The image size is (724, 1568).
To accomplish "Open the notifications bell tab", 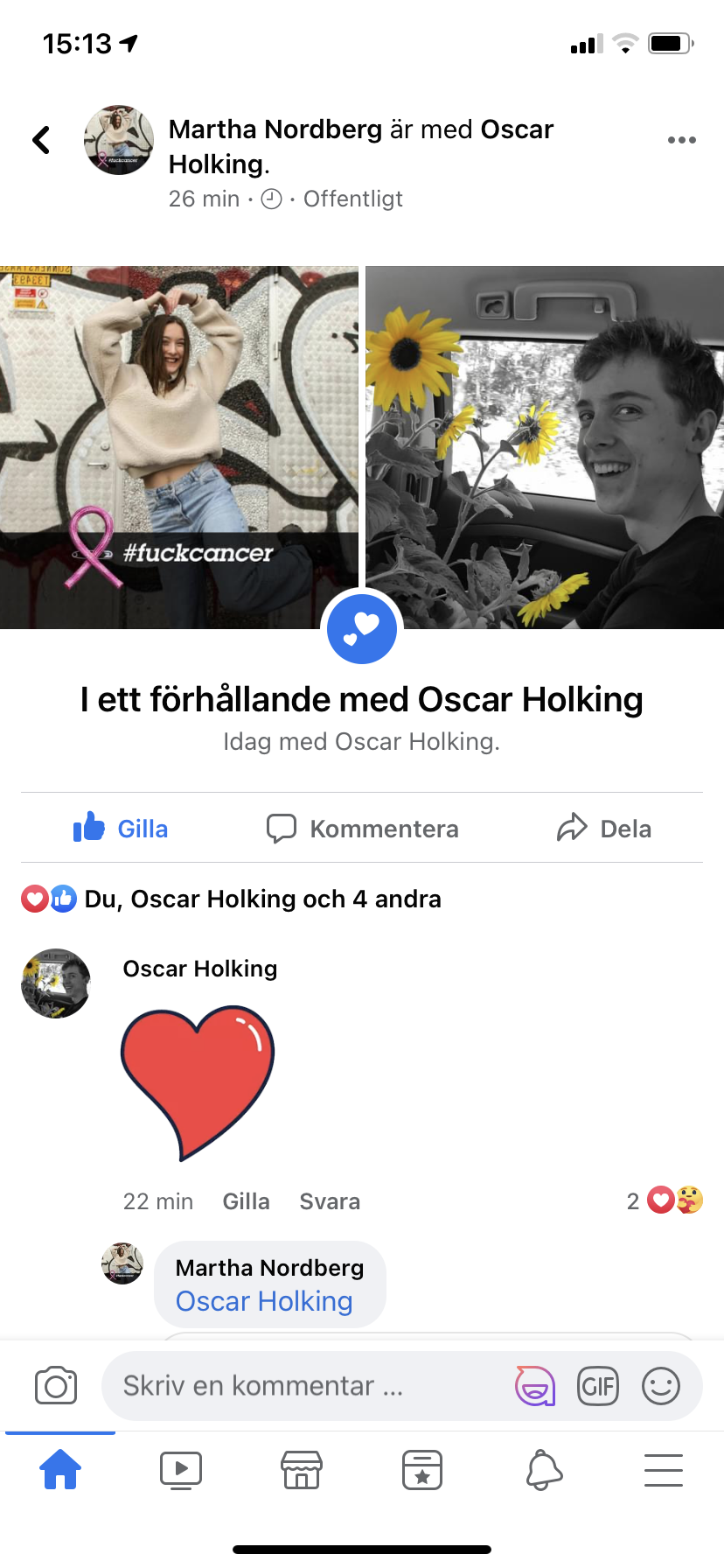I will coord(543,1469).
